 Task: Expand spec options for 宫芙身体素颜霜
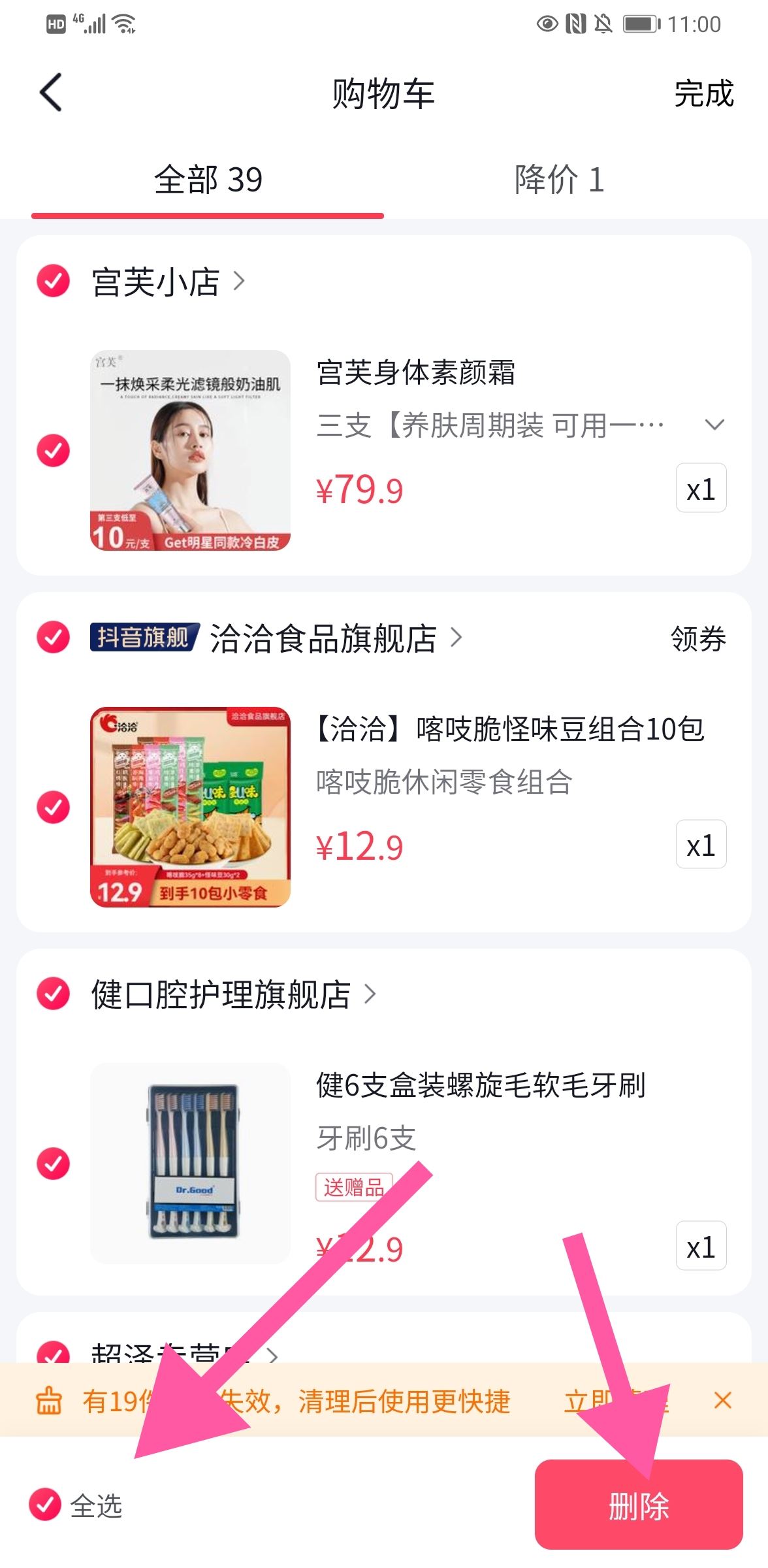pyautogui.click(x=714, y=425)
